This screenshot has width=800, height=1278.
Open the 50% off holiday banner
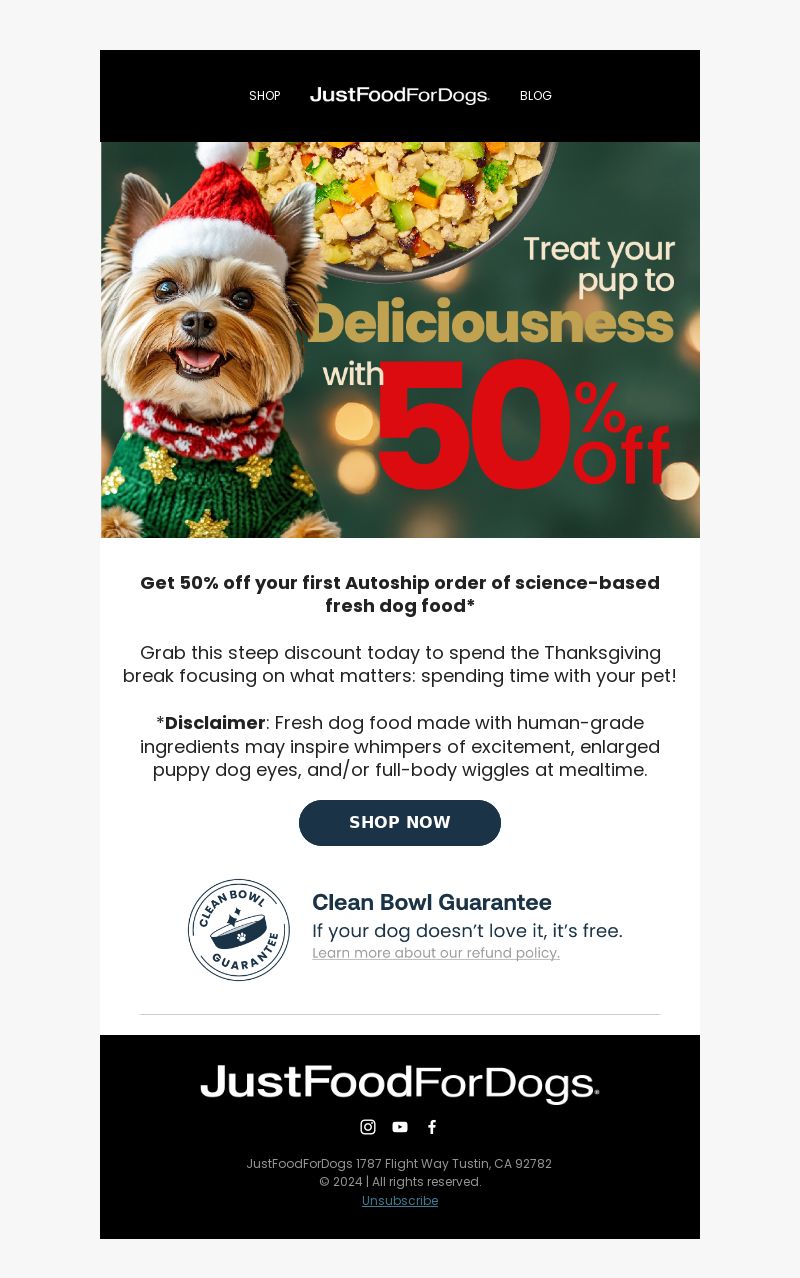pyautogui.click(x=400, y=340)
